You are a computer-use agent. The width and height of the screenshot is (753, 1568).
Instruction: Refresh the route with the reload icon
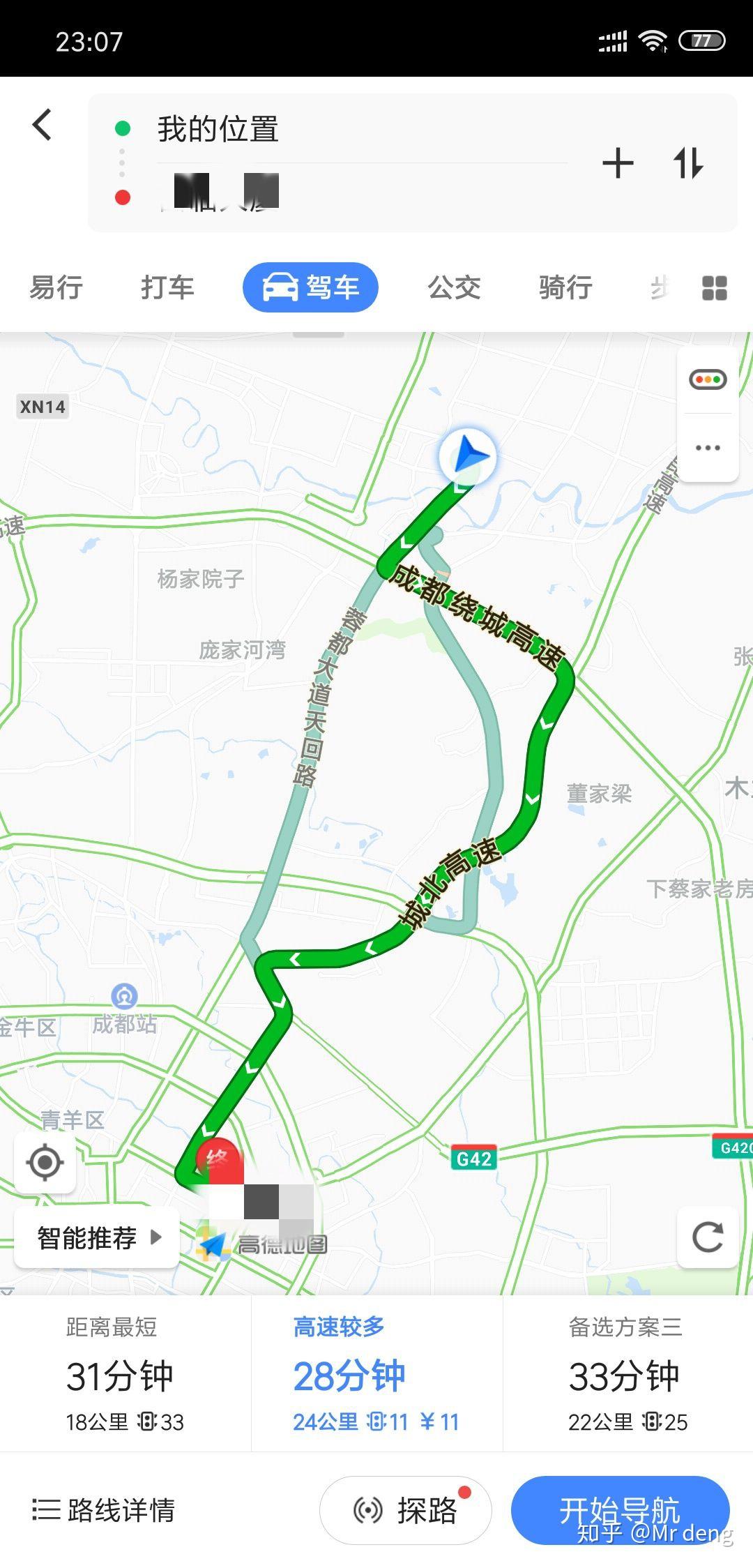[708, 1238]
